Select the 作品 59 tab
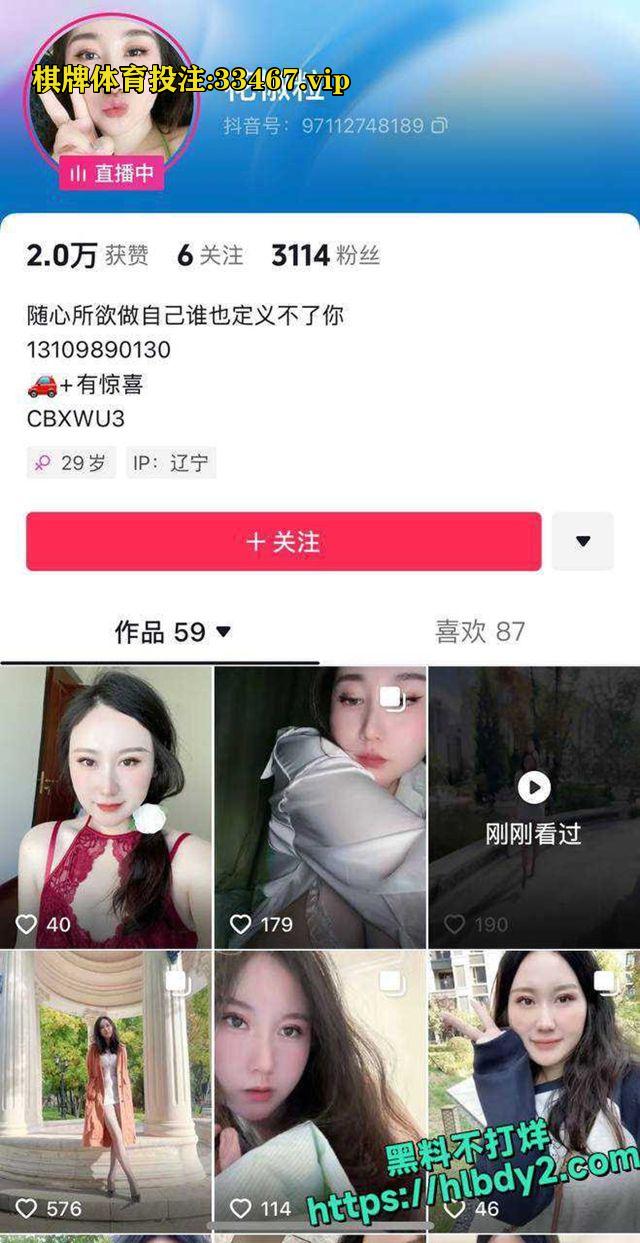This screenshot has height=1243, width=640. tap(173, 632)
